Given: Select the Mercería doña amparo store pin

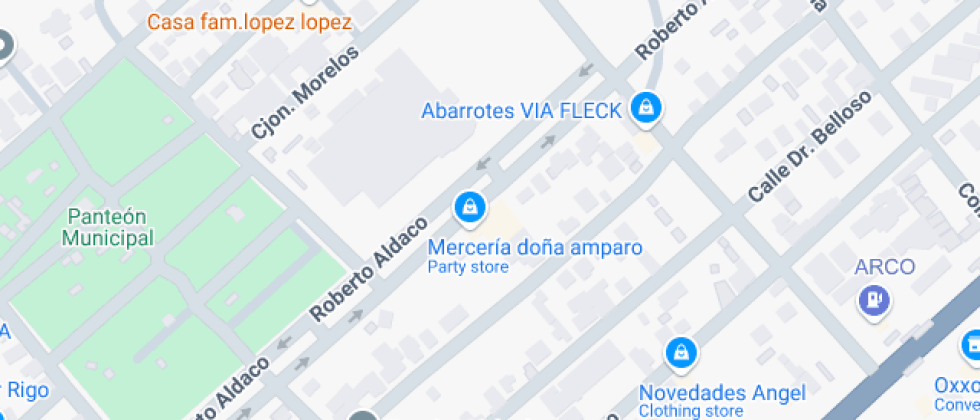Looking at the screenshot, I should [x=468, y=208].
